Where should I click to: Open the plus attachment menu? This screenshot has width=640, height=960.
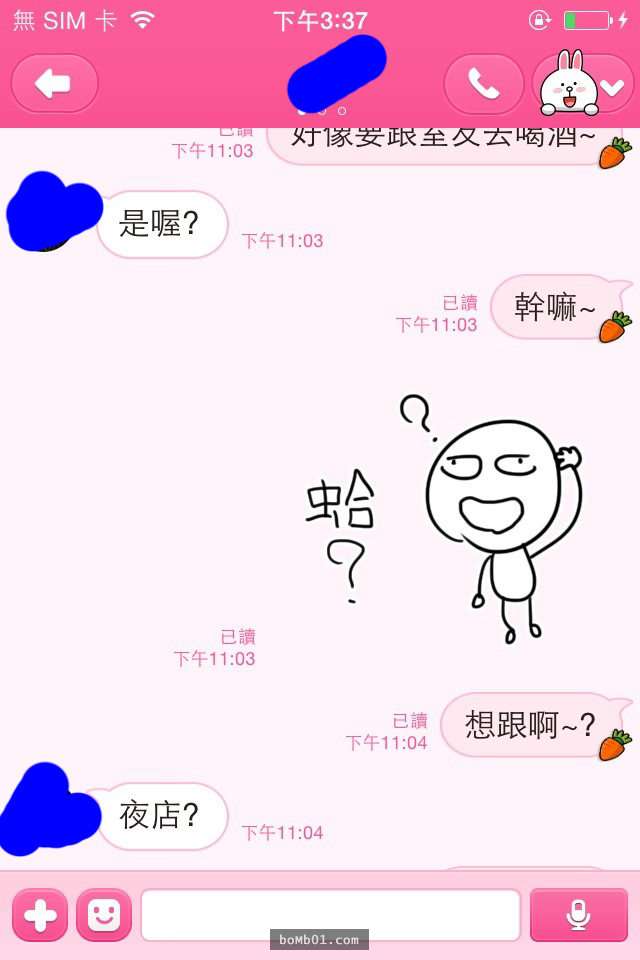click(40, 915)
